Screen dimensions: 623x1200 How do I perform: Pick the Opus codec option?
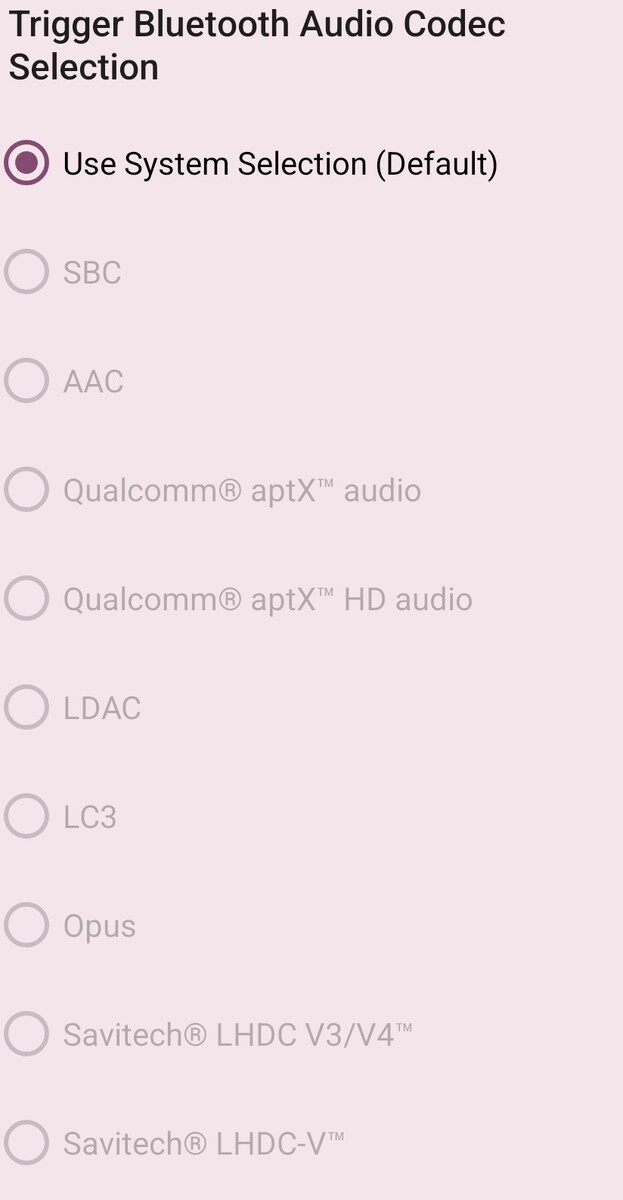tap(27, 926)
